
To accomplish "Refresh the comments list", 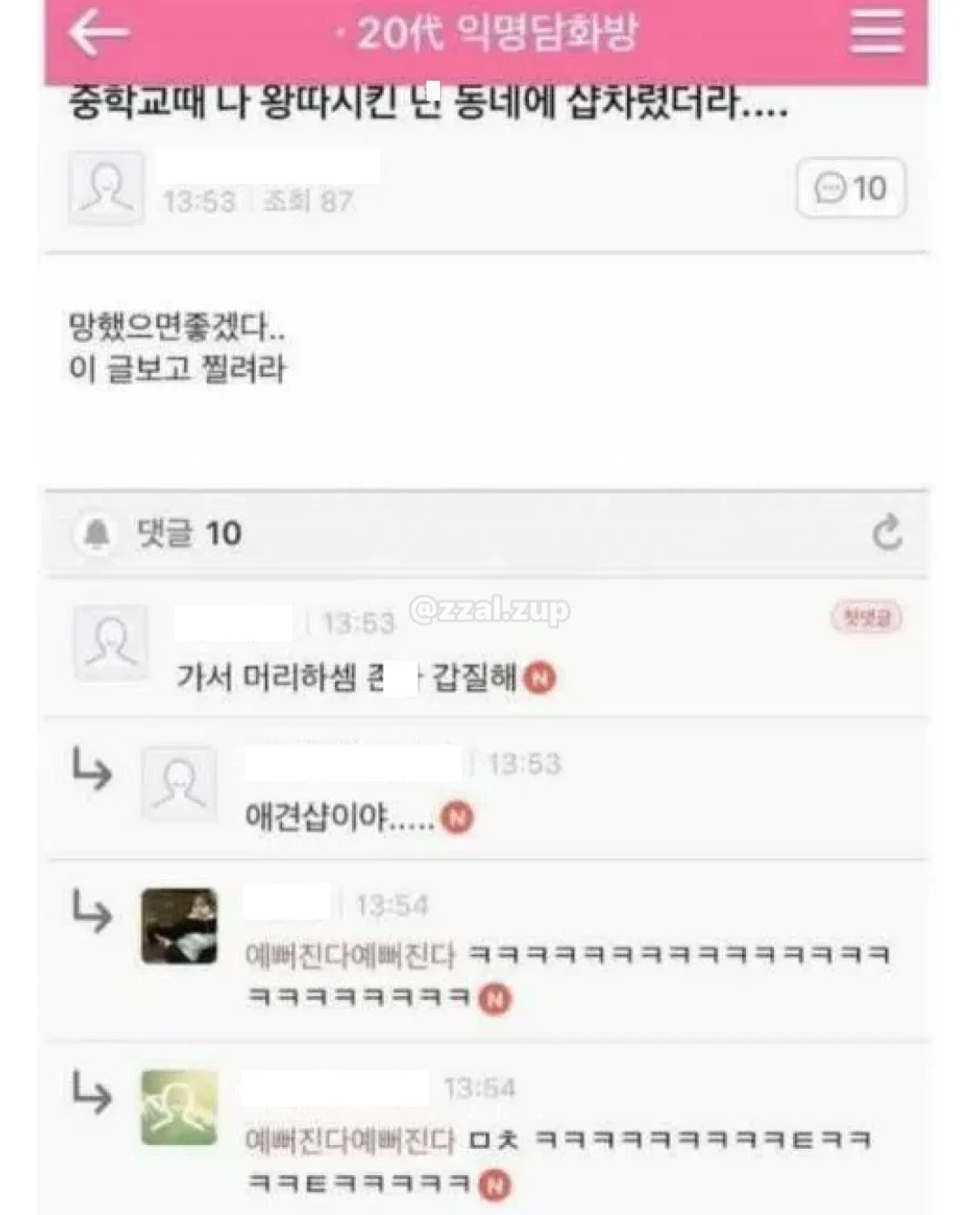I will click(x=887, y=533).
